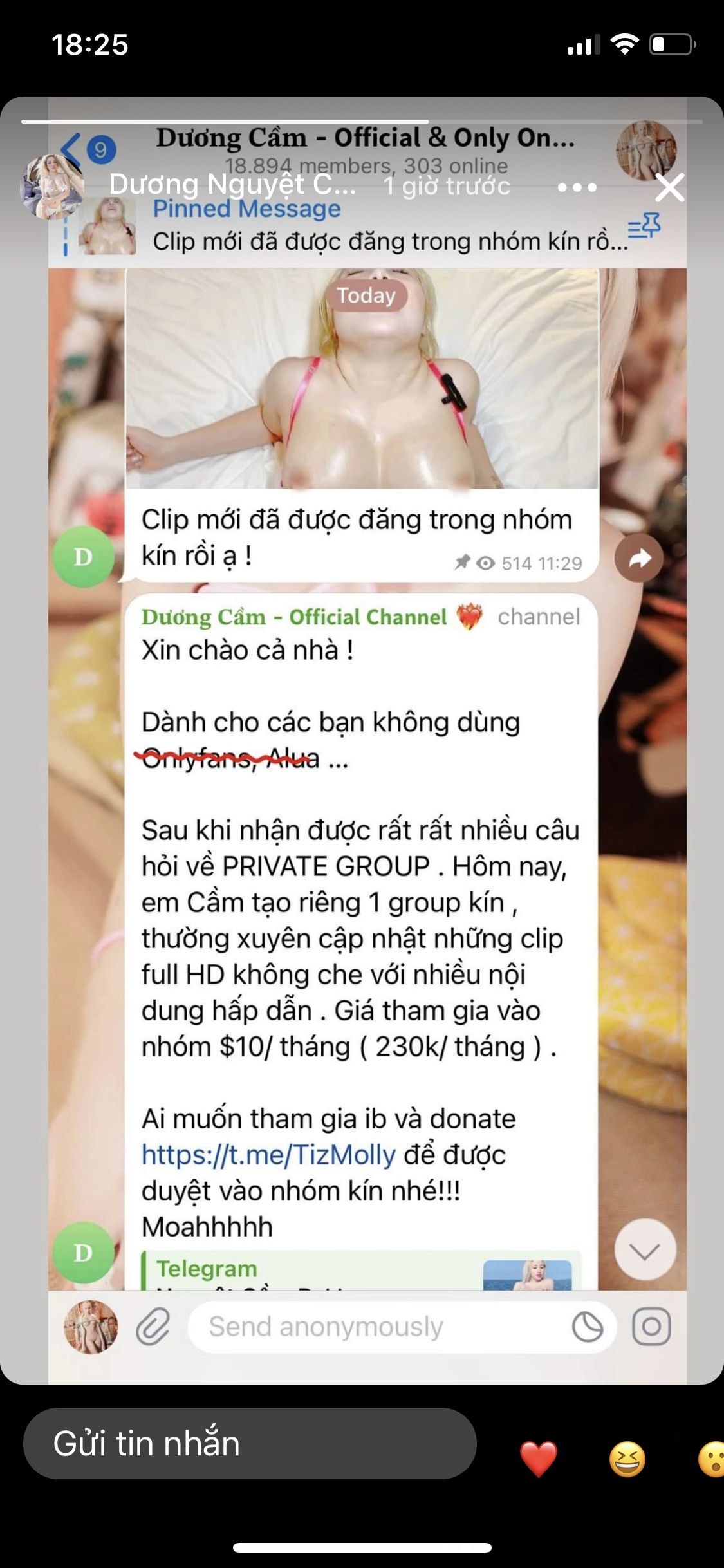The image size is (724, 1568).
Task: React with the red heart
Action: [x=539, y=1459]
